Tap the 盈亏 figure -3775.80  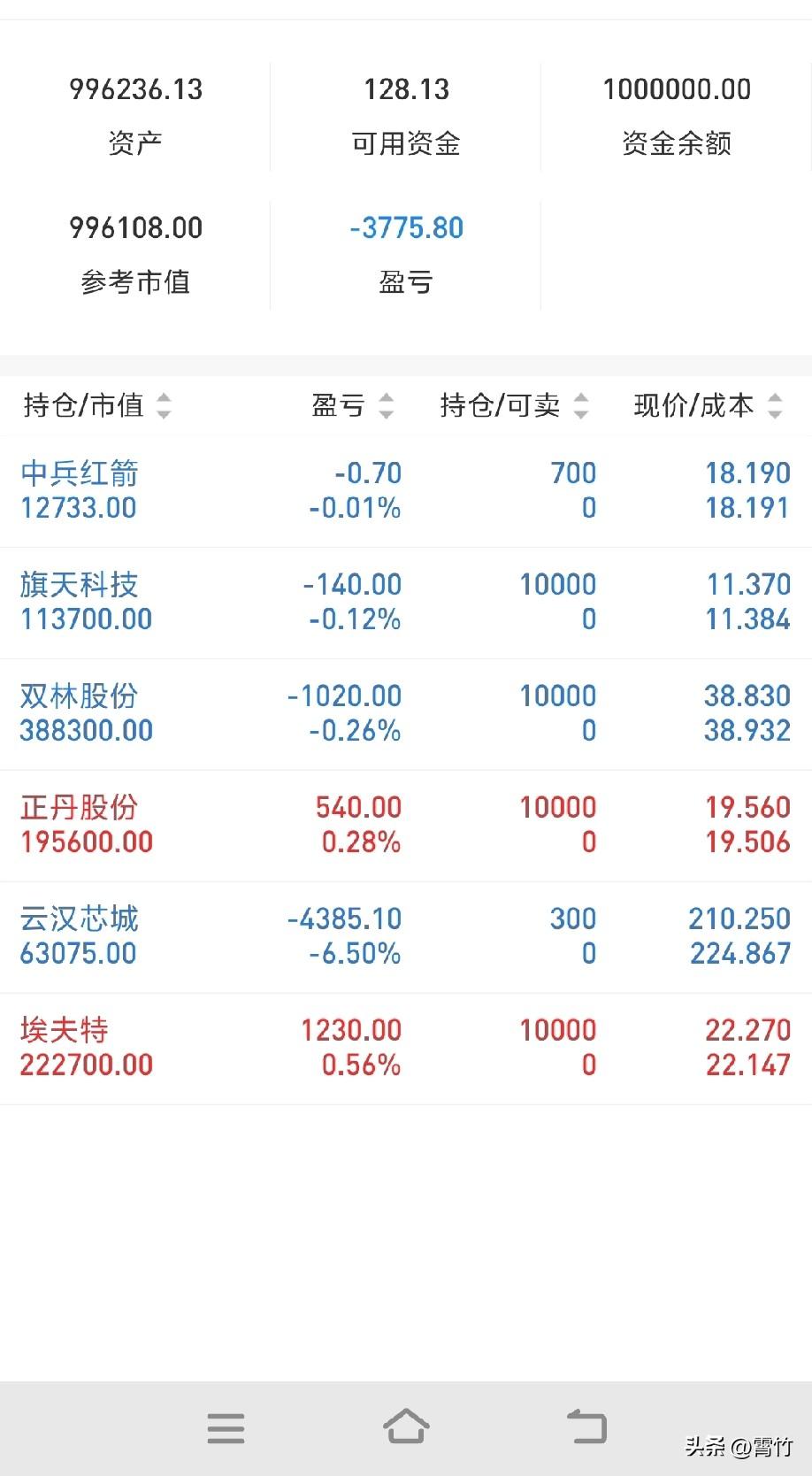click(x=406, y=227)
